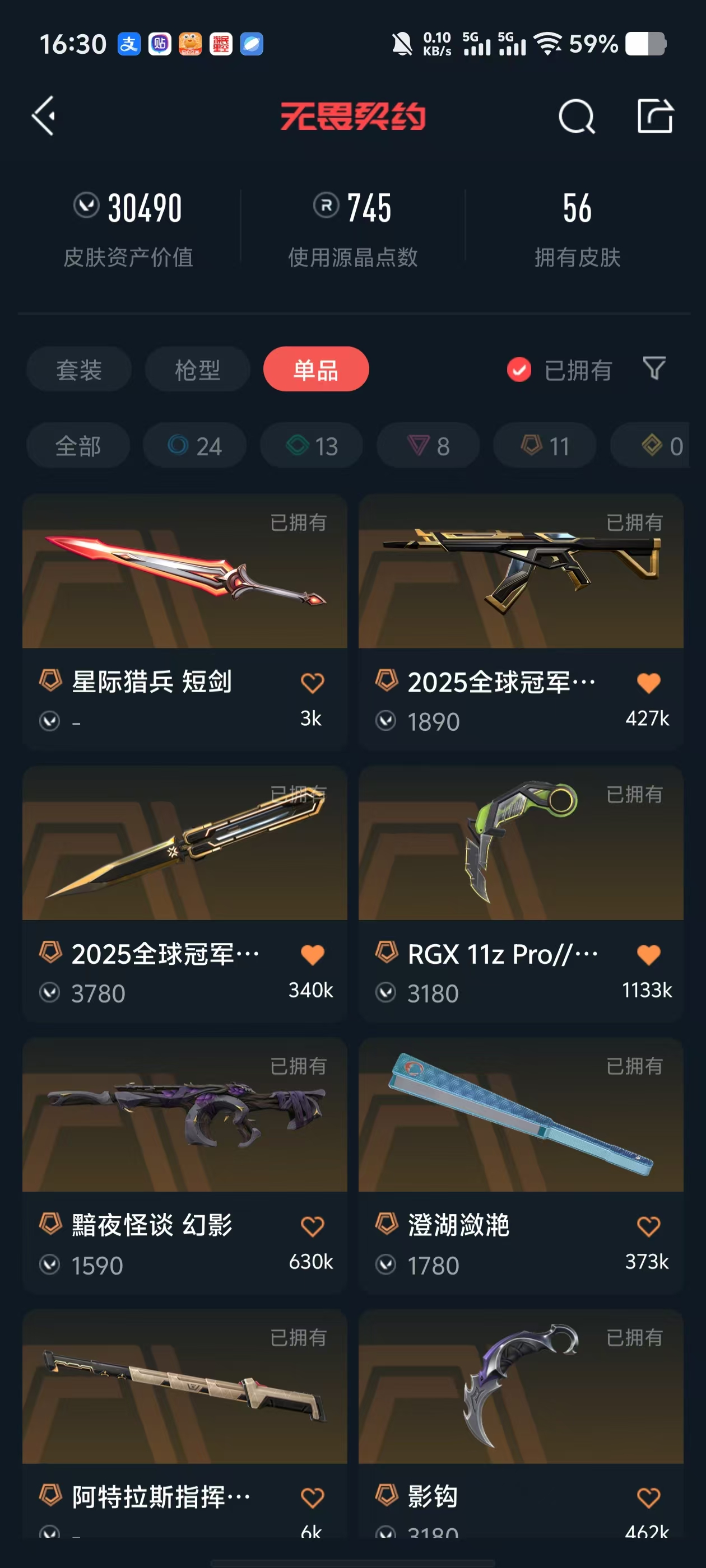Share this skin collection page
The image size is (706, 1568).
[x=655, y=116]
